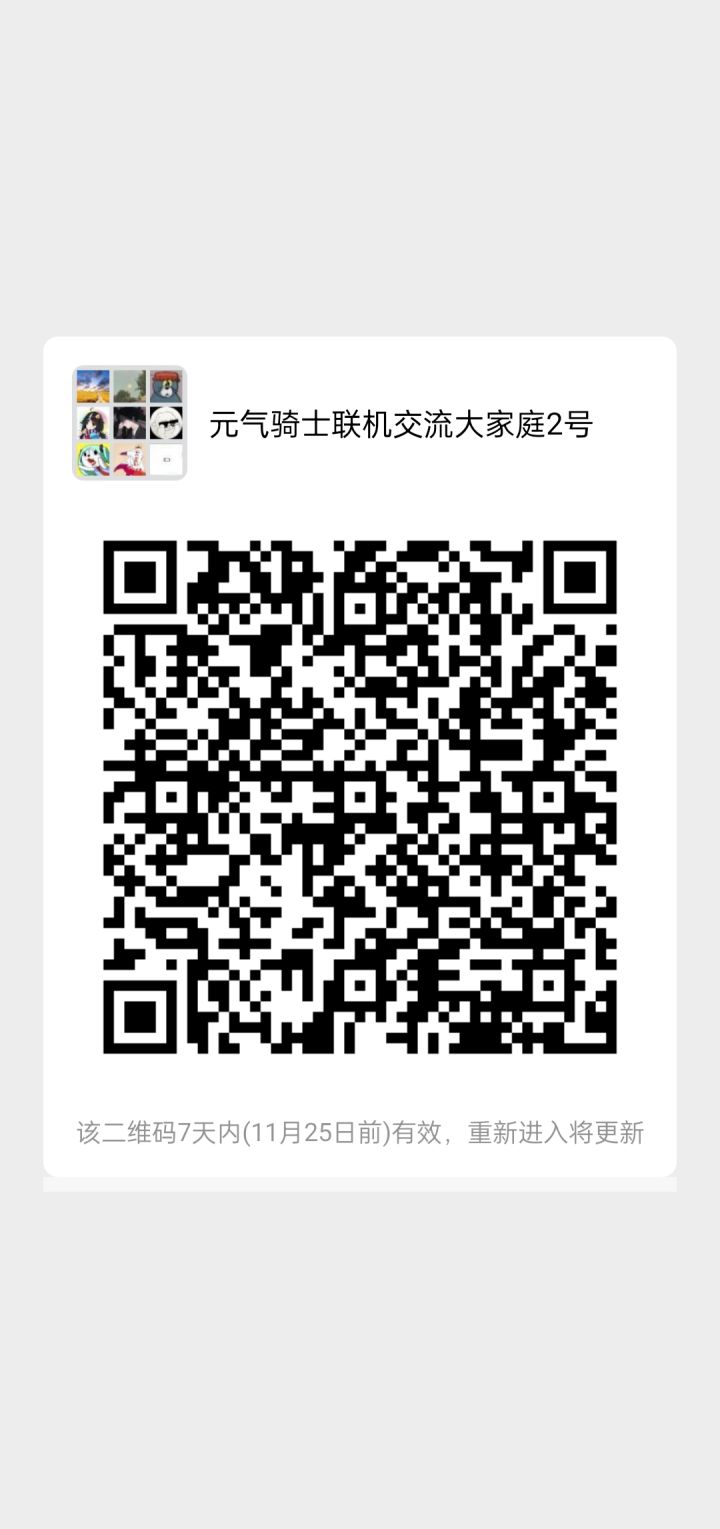This screenshot has width=720, height=1529.
Task: Tap the anime girl with hat avatar
Action: [93, 422]
